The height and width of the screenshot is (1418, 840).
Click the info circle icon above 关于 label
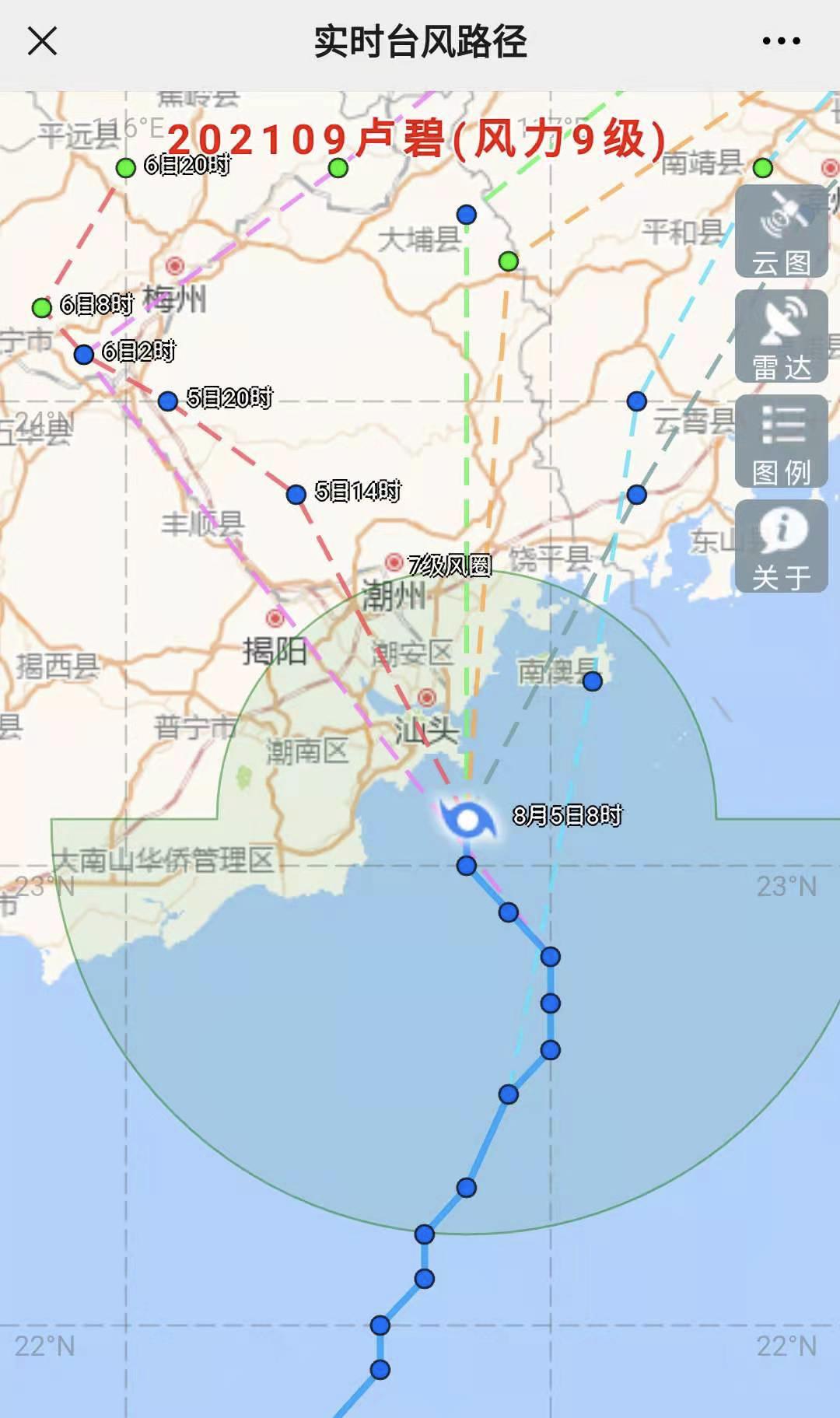(x=781, y=529)
